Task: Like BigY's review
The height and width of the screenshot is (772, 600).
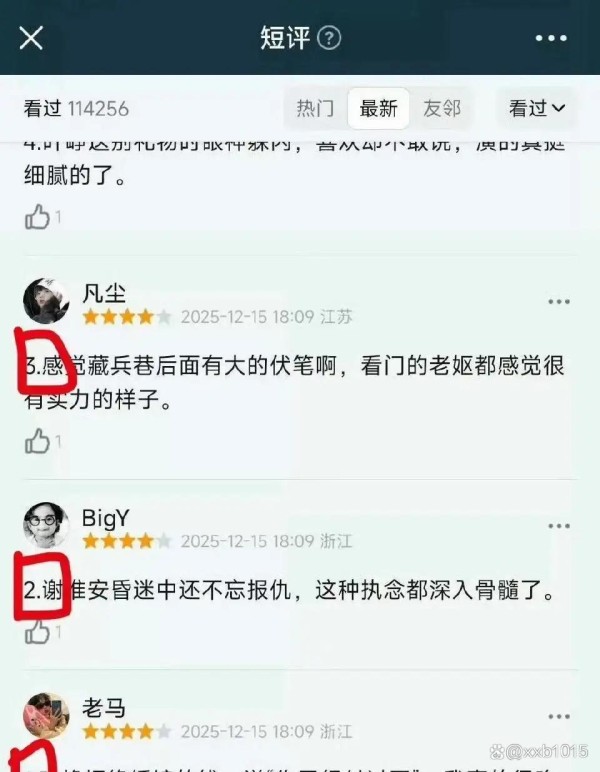Action: pyautogui.click(x=39, y=632)
